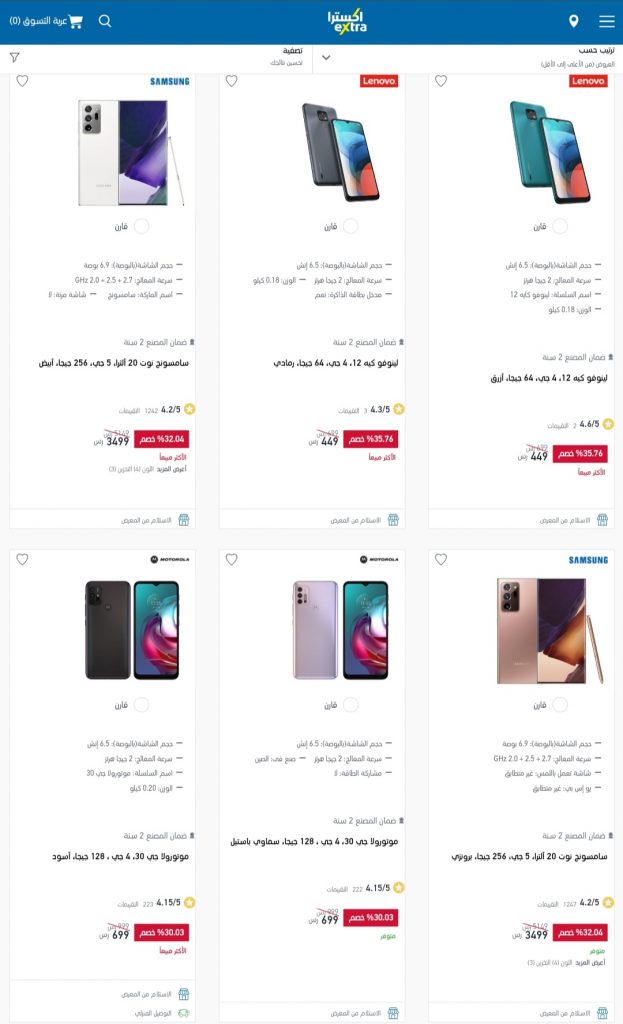Tap the search magnifier icon

point(104,21)
